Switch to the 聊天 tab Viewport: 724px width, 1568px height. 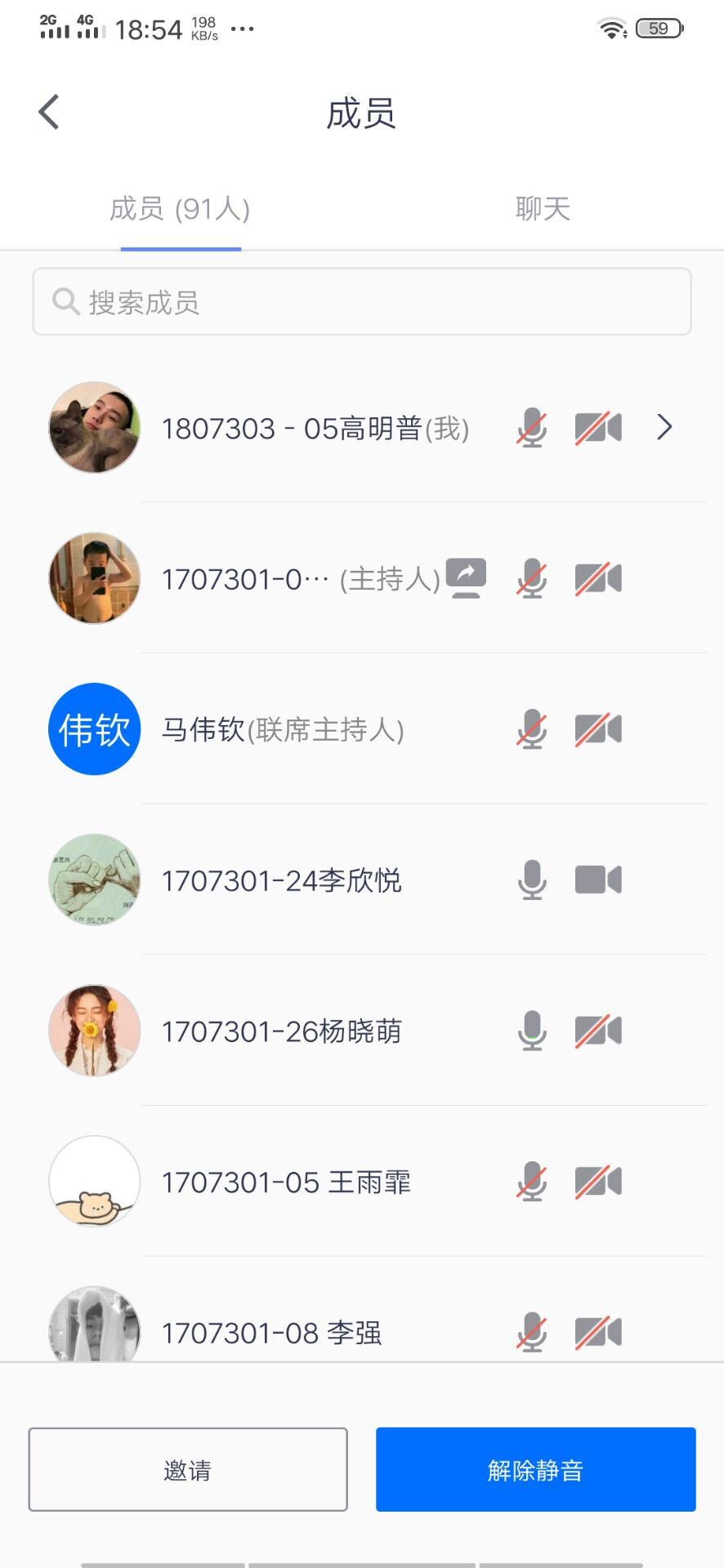click(543, 209)
